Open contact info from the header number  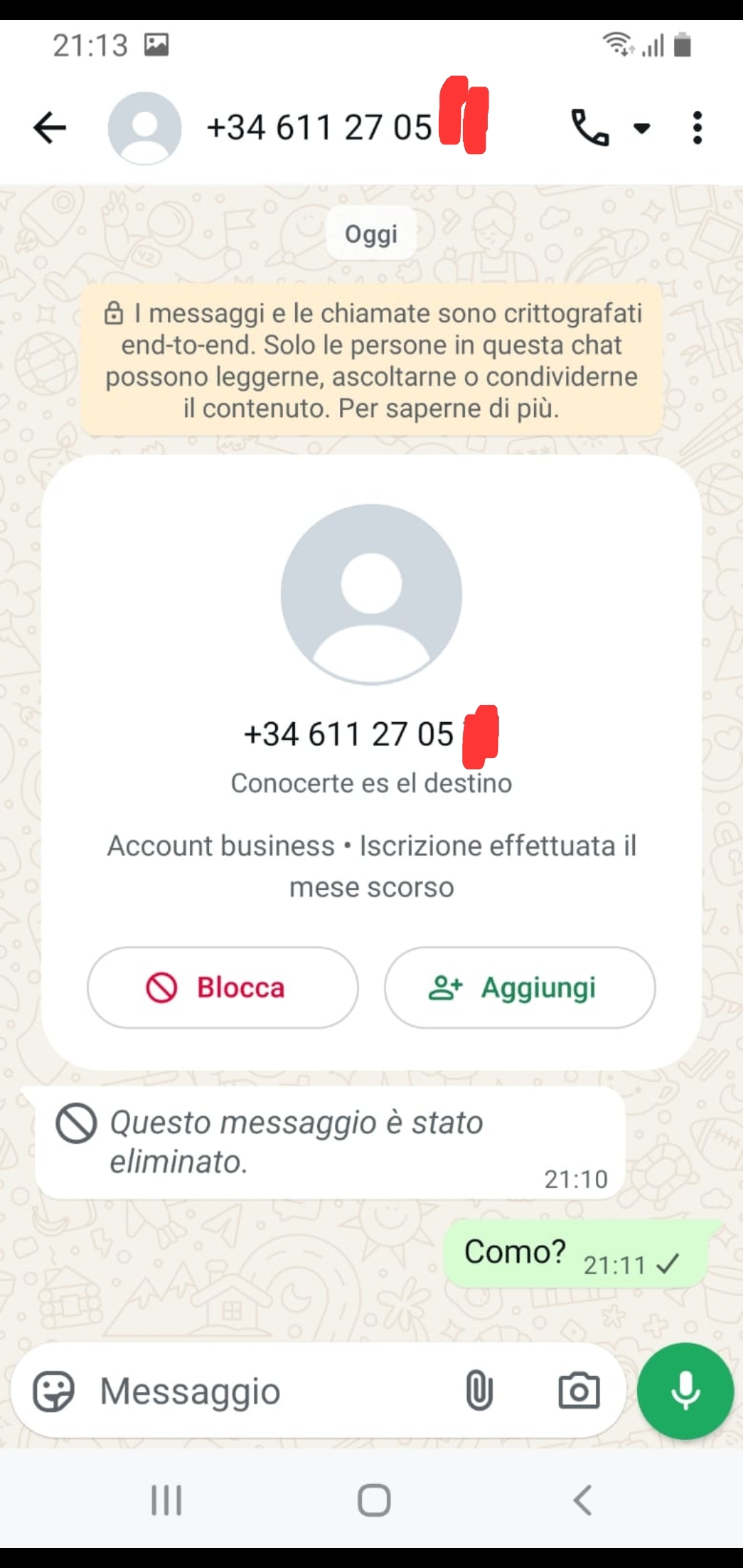[320, 128]
